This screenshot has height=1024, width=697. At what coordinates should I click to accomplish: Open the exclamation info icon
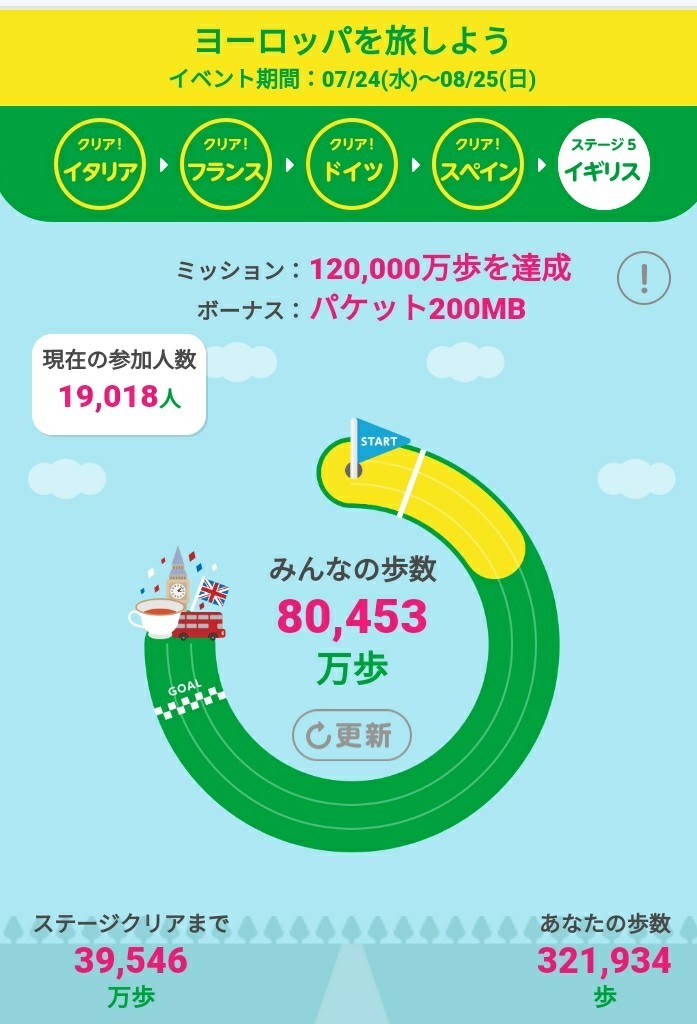tap(644, 277)
